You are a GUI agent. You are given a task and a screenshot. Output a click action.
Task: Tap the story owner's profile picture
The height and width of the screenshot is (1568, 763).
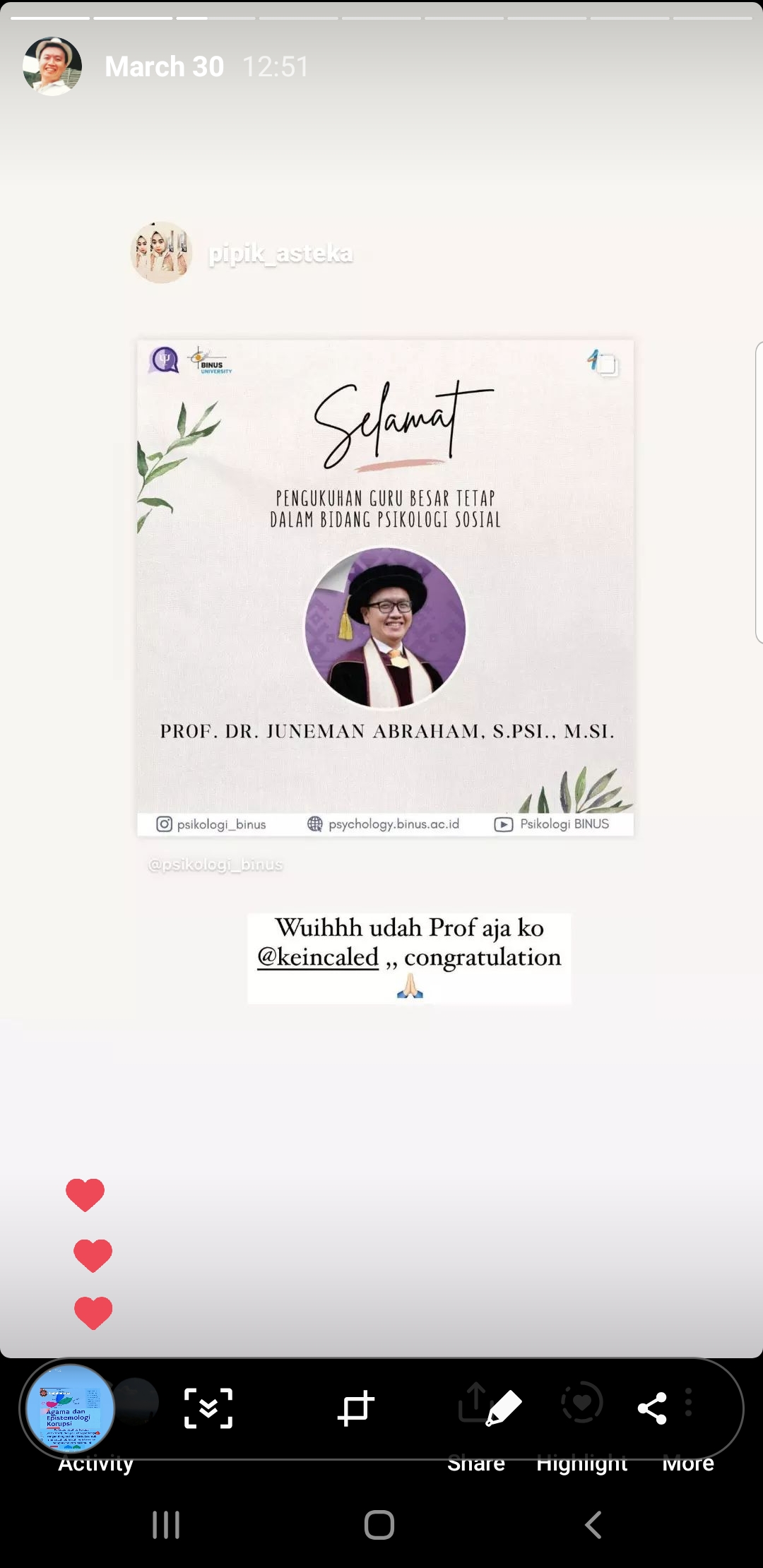click(52, 66)
